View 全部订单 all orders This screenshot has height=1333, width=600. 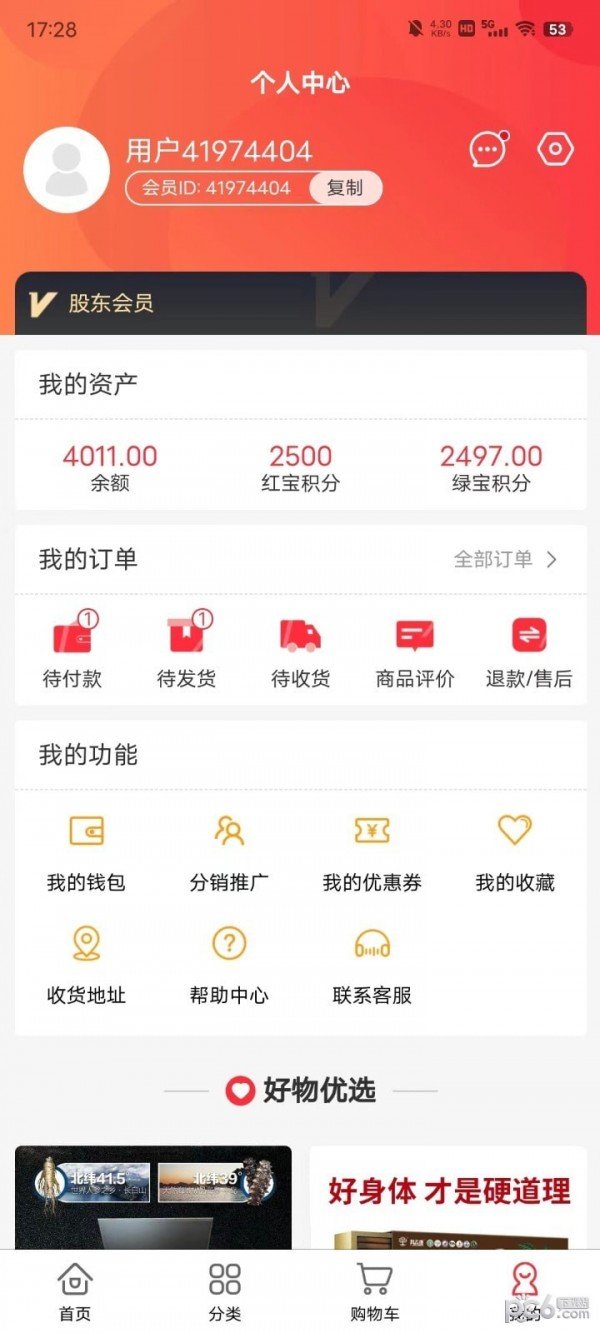505,560
